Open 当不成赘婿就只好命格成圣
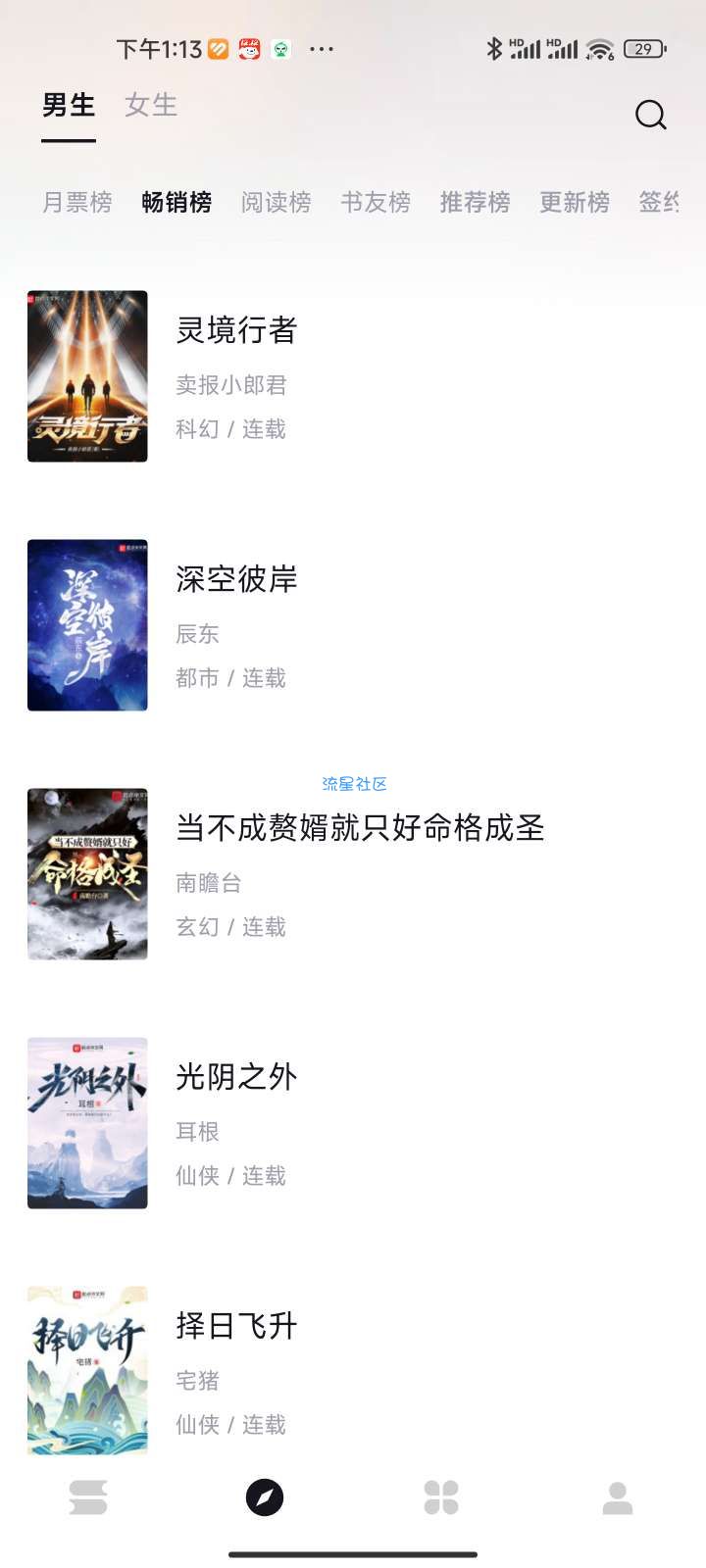This screenshot has width=706, height=1568. pyautogui.click(x=353, y=874)
